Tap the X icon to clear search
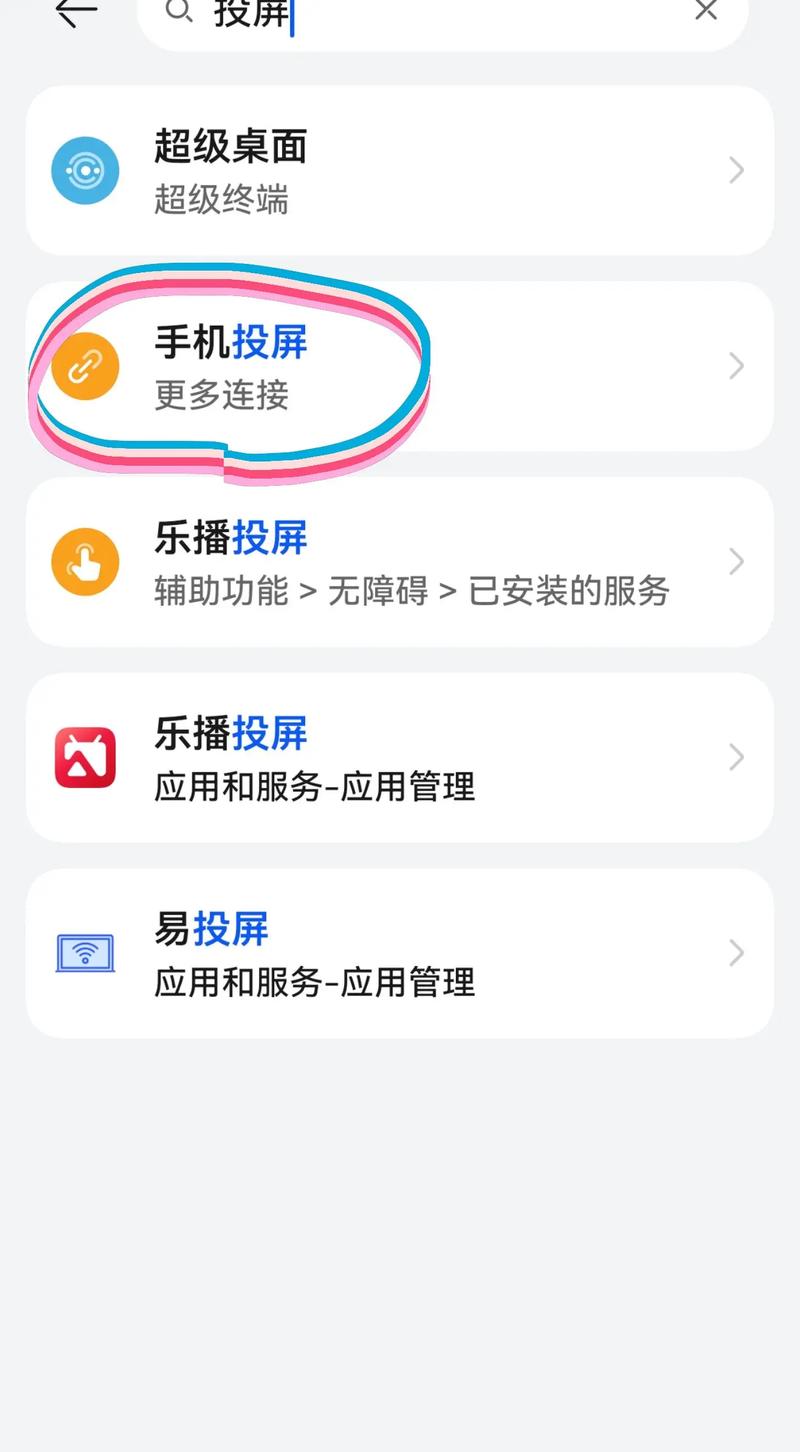 (x=706, y=11)
